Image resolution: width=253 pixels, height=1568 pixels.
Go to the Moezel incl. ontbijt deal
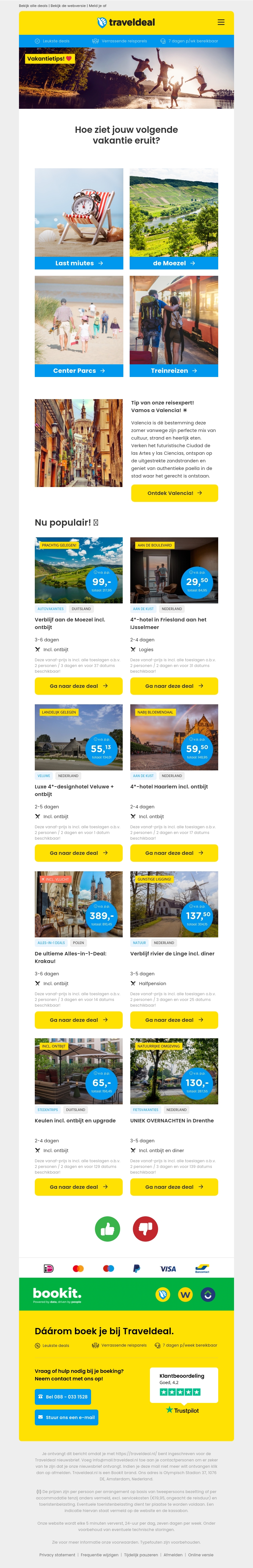(78, 686)
